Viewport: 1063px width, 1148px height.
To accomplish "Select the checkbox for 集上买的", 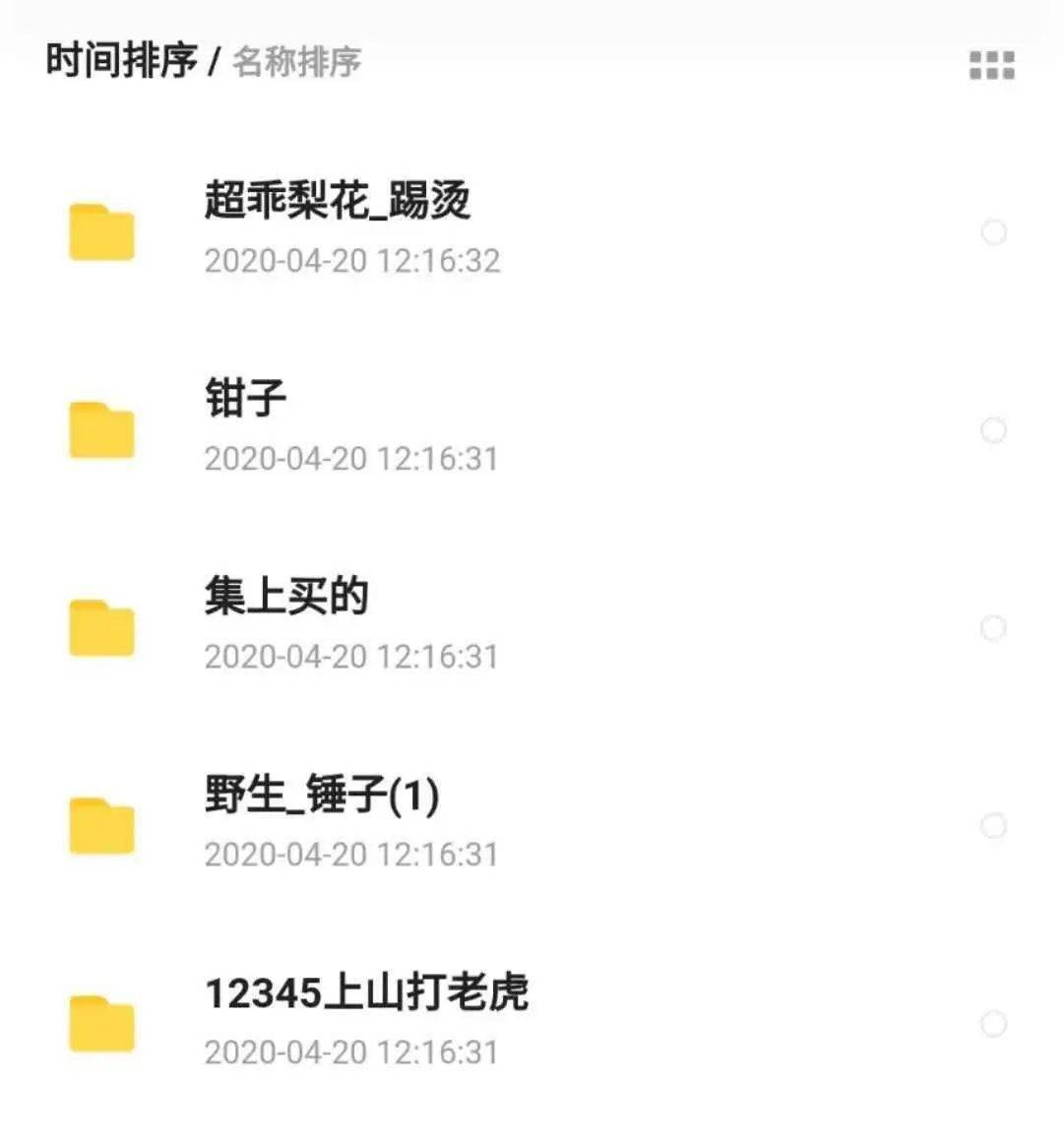I will pos(991,627).
